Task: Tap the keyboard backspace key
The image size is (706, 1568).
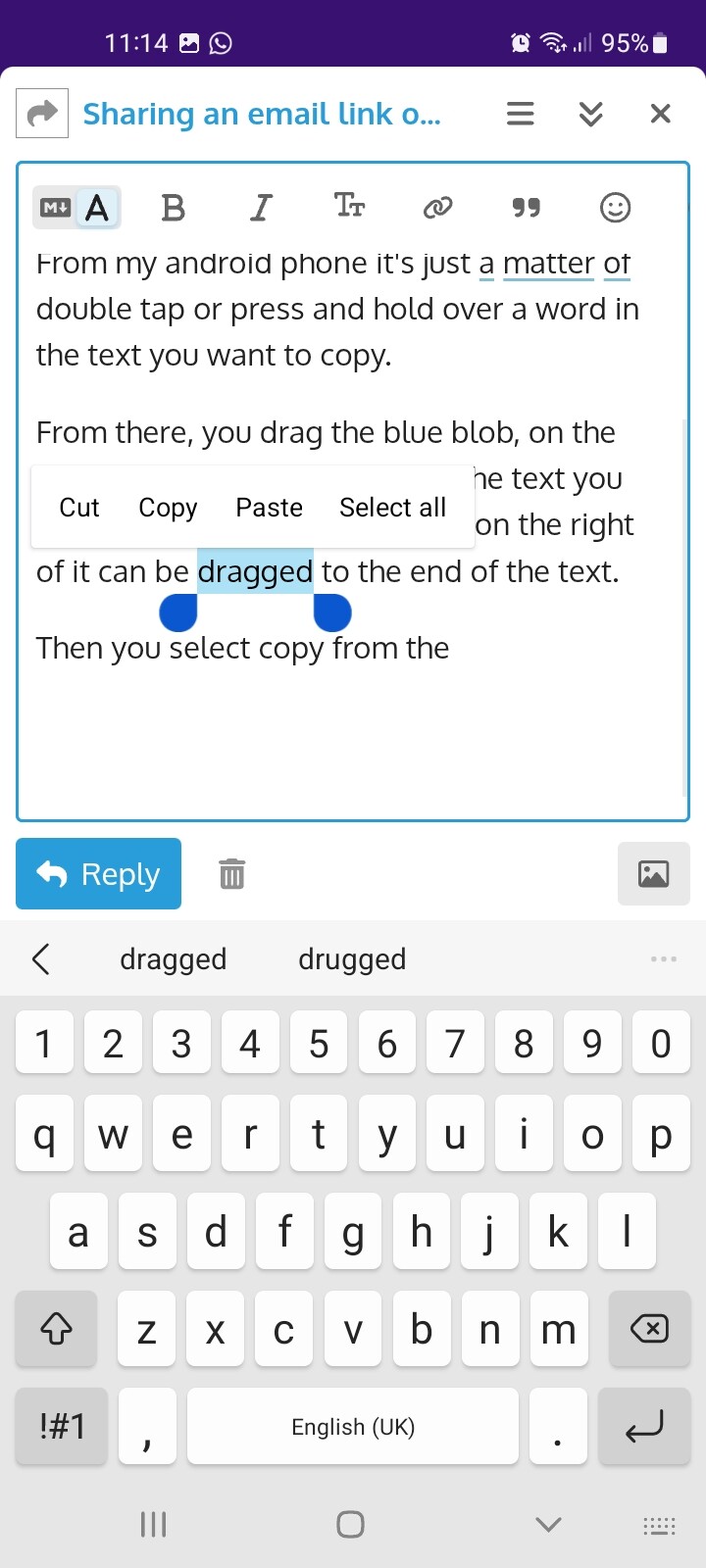Action: pos(648,1329)
